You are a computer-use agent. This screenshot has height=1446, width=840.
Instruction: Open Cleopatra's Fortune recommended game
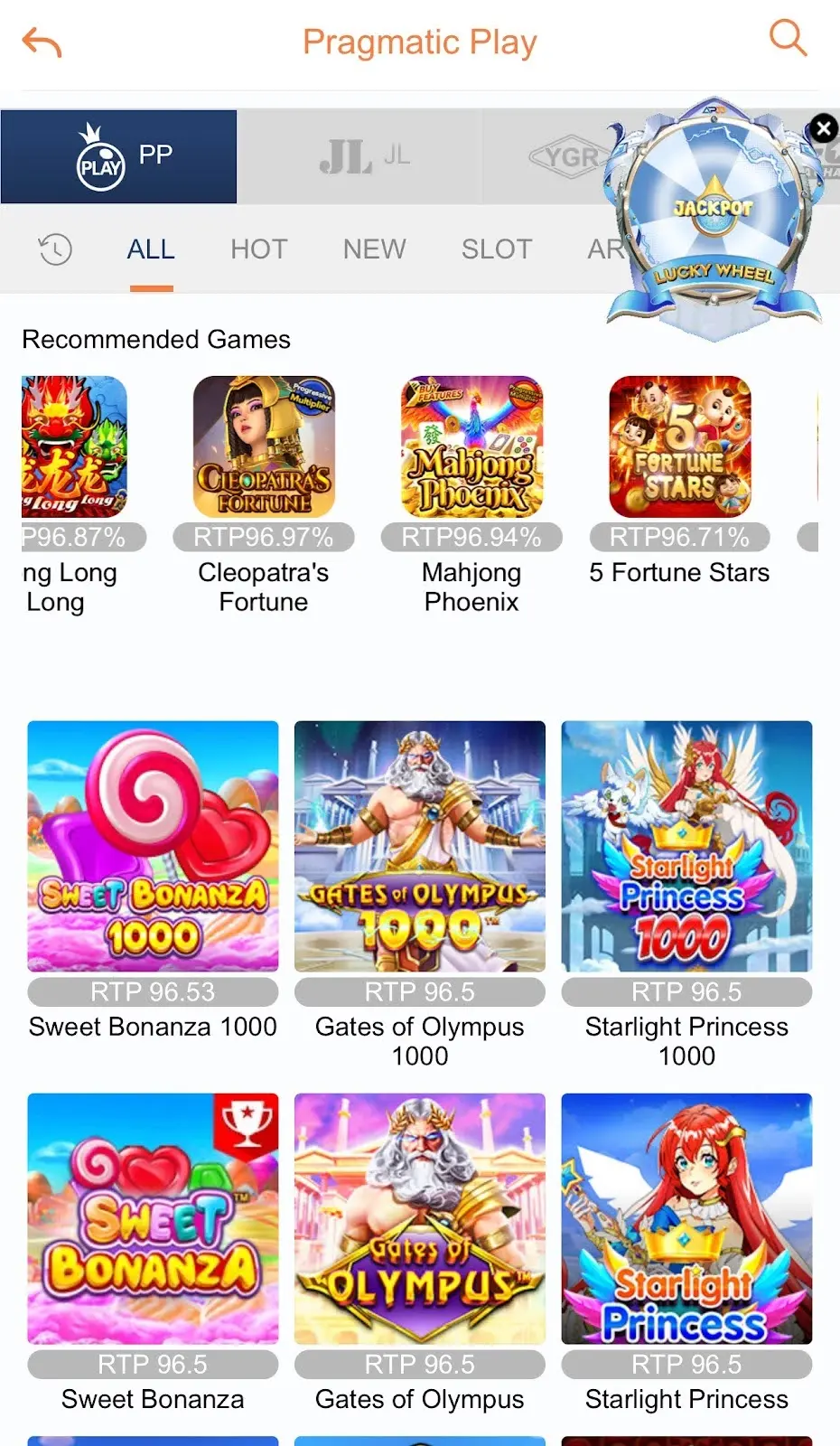pos(264,446)
